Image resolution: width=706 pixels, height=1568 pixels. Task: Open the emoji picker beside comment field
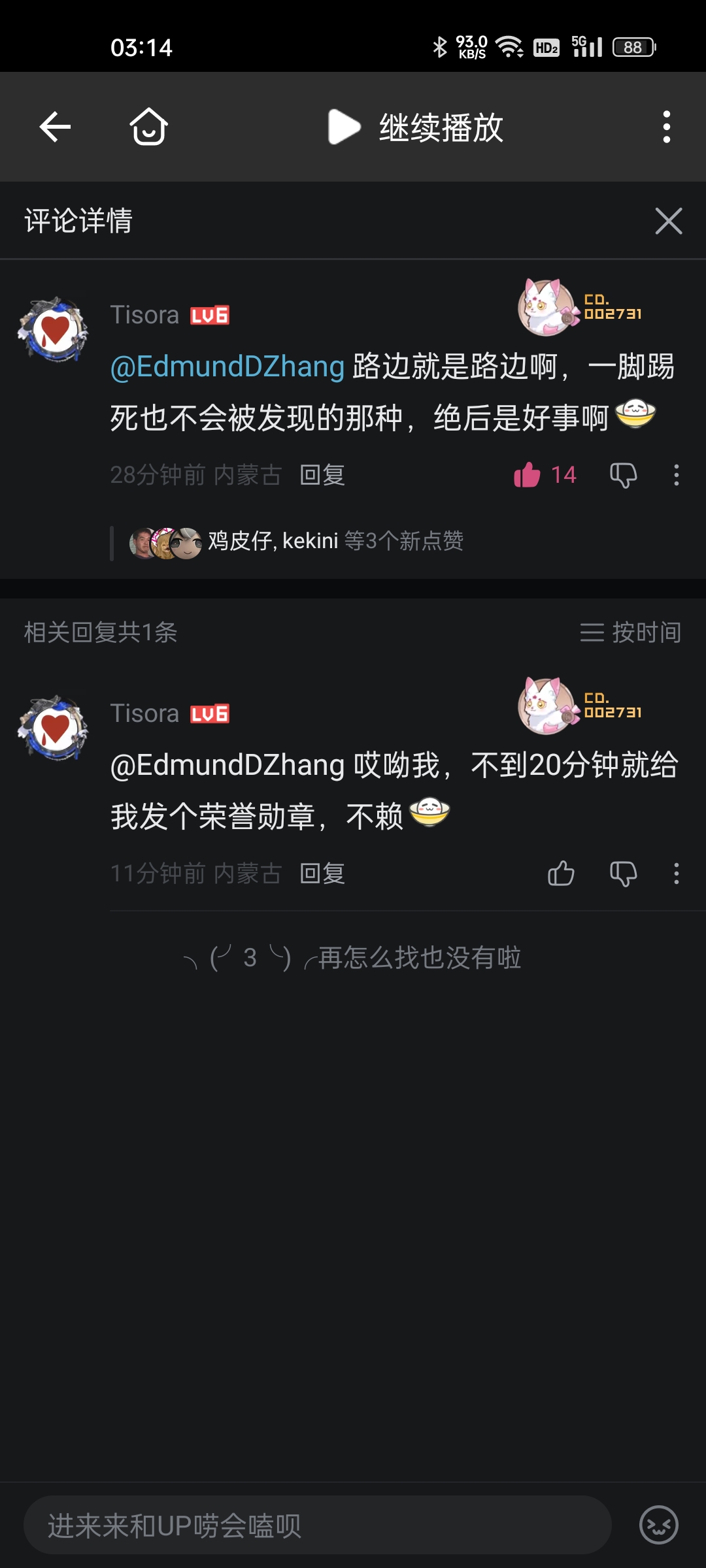[x=658, y=1526]
